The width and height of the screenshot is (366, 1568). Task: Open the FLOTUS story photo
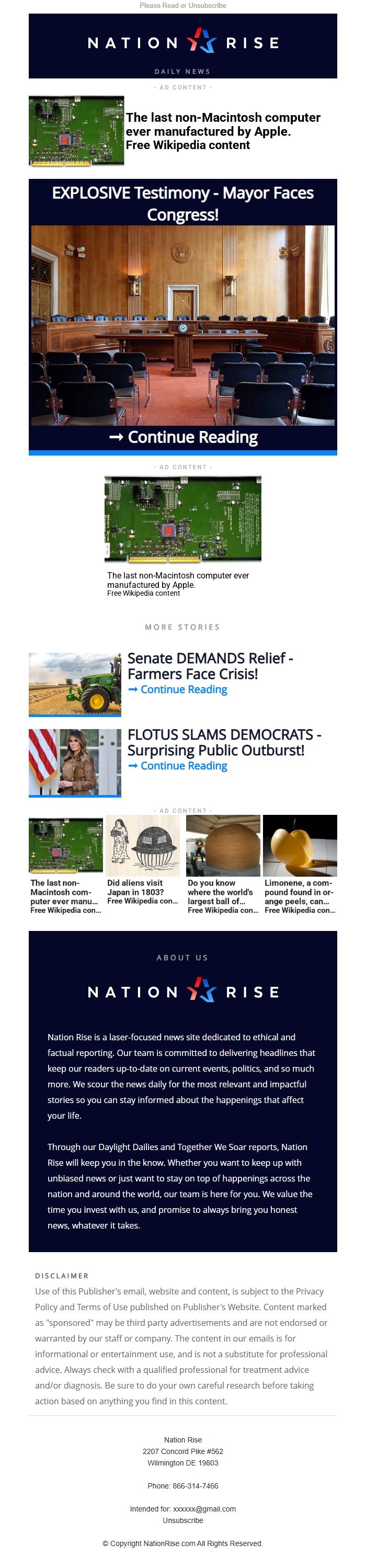click(x=75, y=761)
